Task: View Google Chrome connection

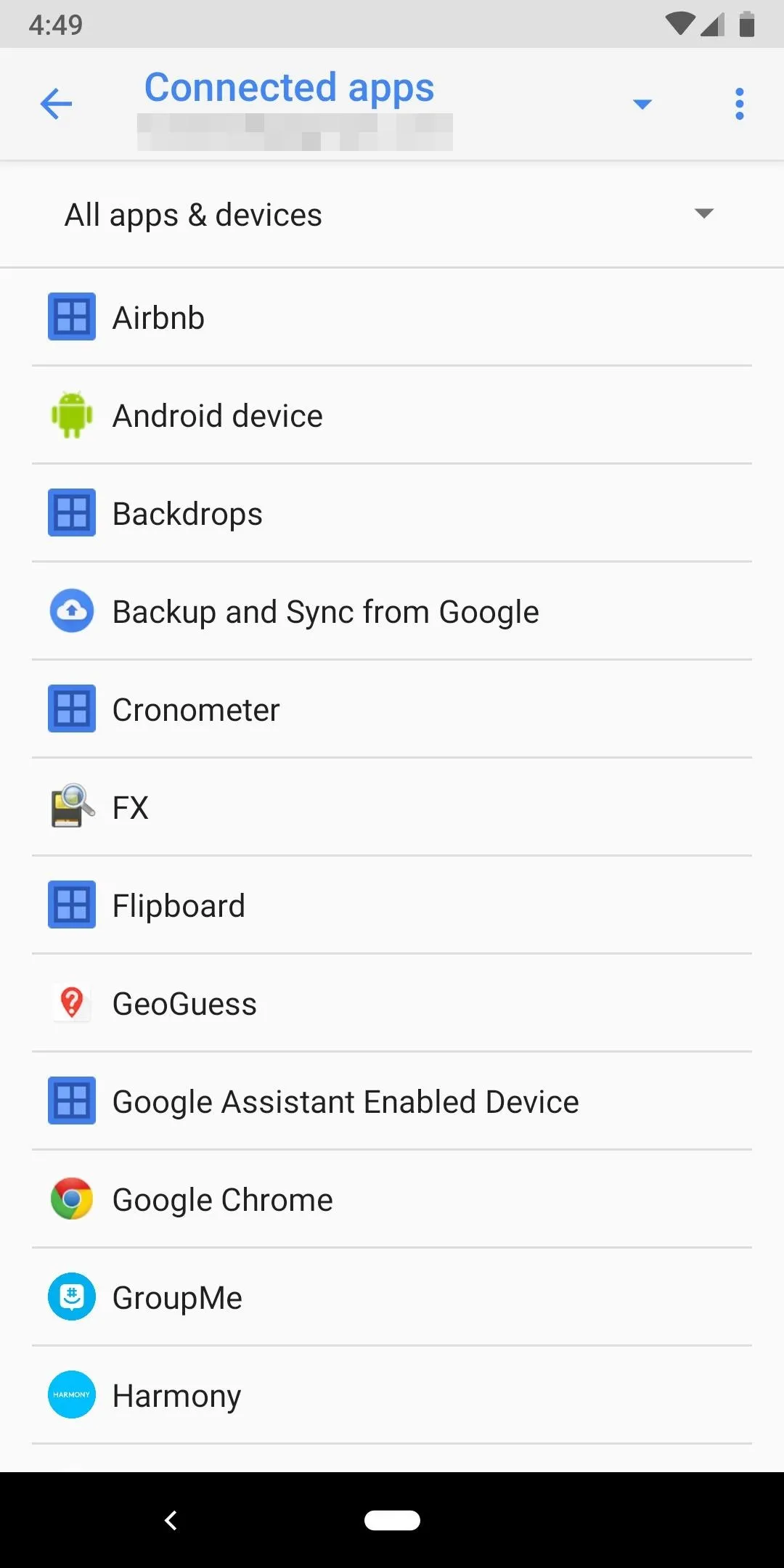Action: 392,1199
